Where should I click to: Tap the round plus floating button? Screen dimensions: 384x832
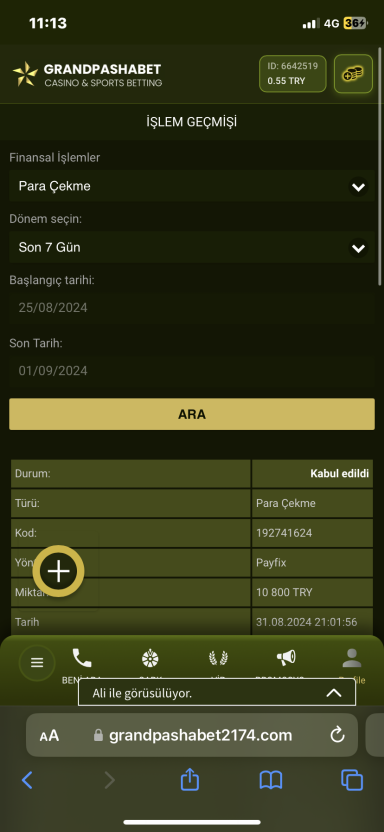(58, 571)
